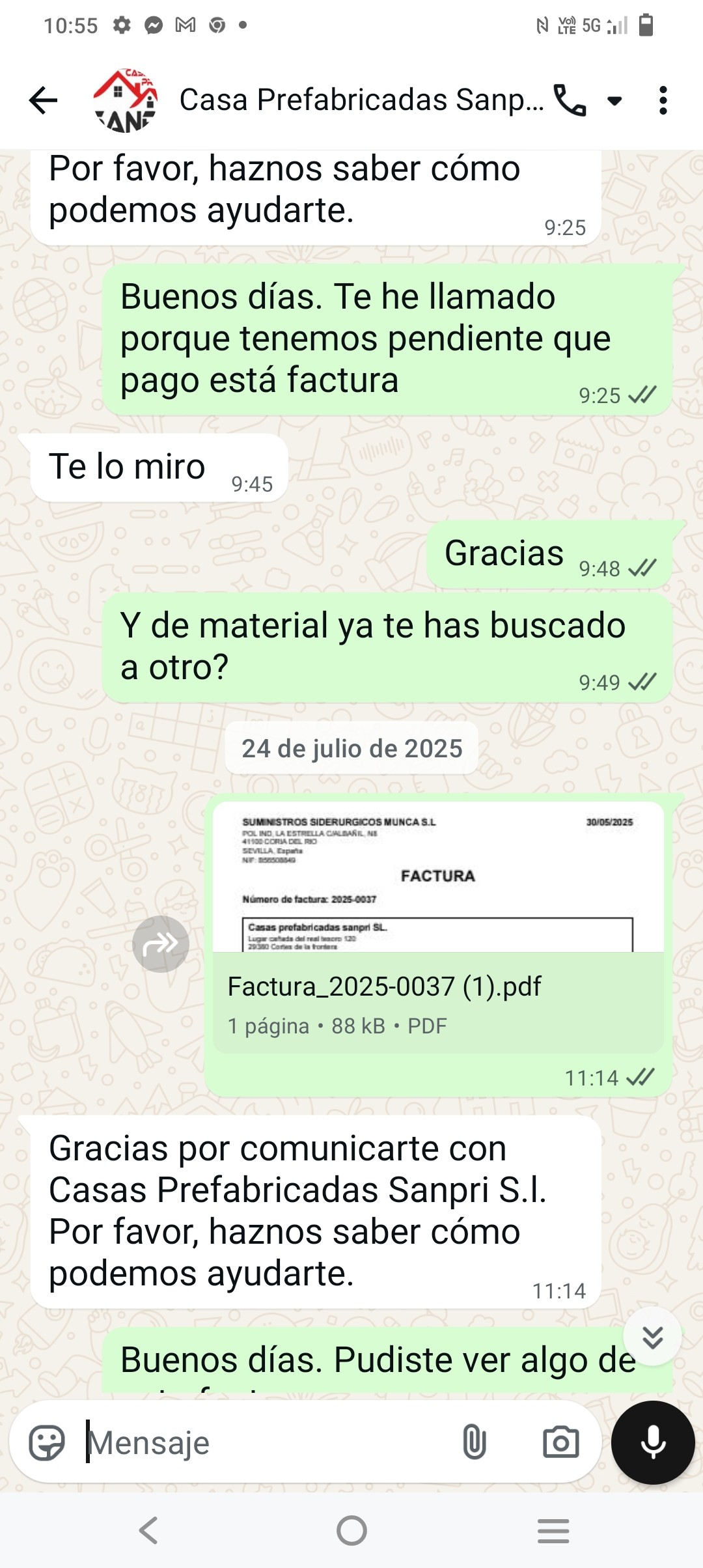Tap the system back button
This screenshot has width=703, height=1568.
click(149, 1530)
